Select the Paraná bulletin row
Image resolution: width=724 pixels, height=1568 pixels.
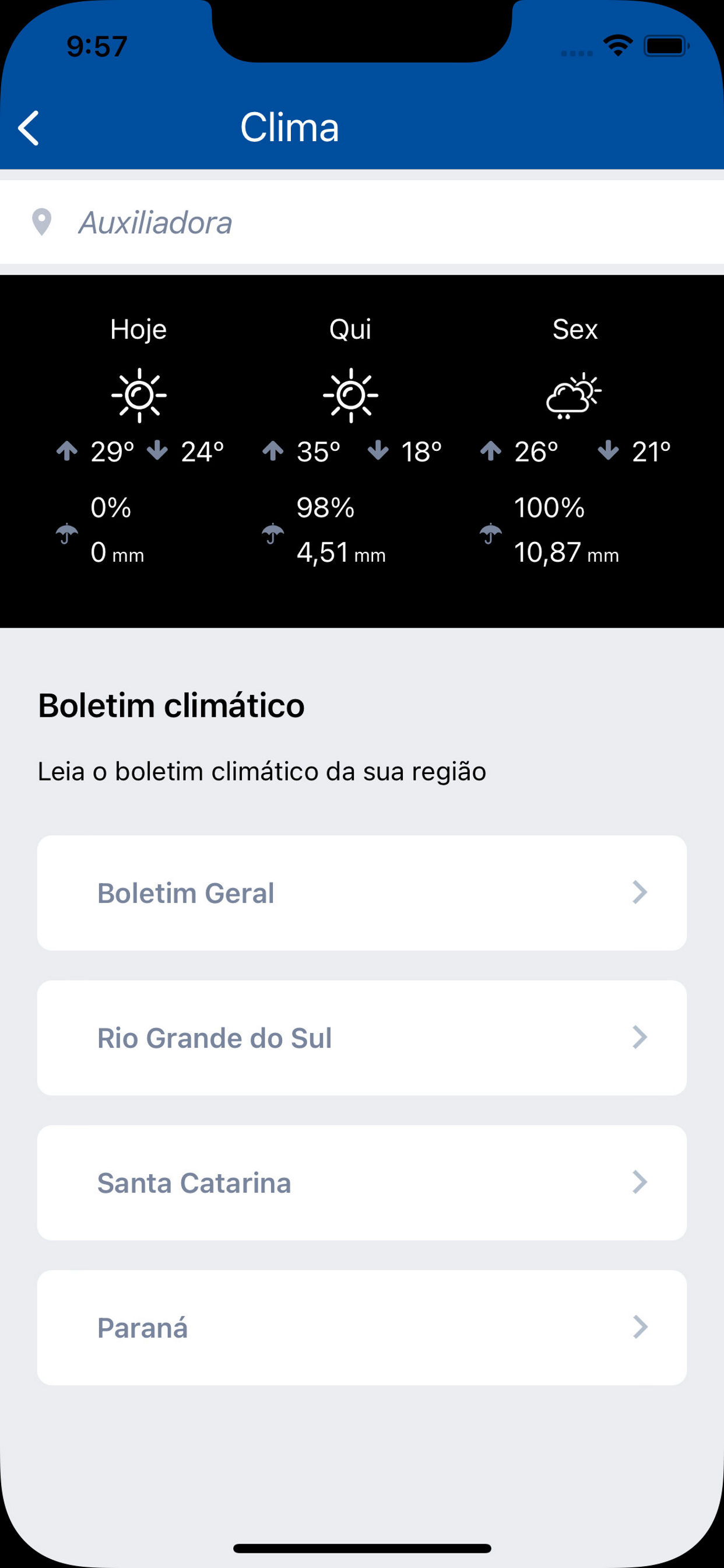[362, 1328]
